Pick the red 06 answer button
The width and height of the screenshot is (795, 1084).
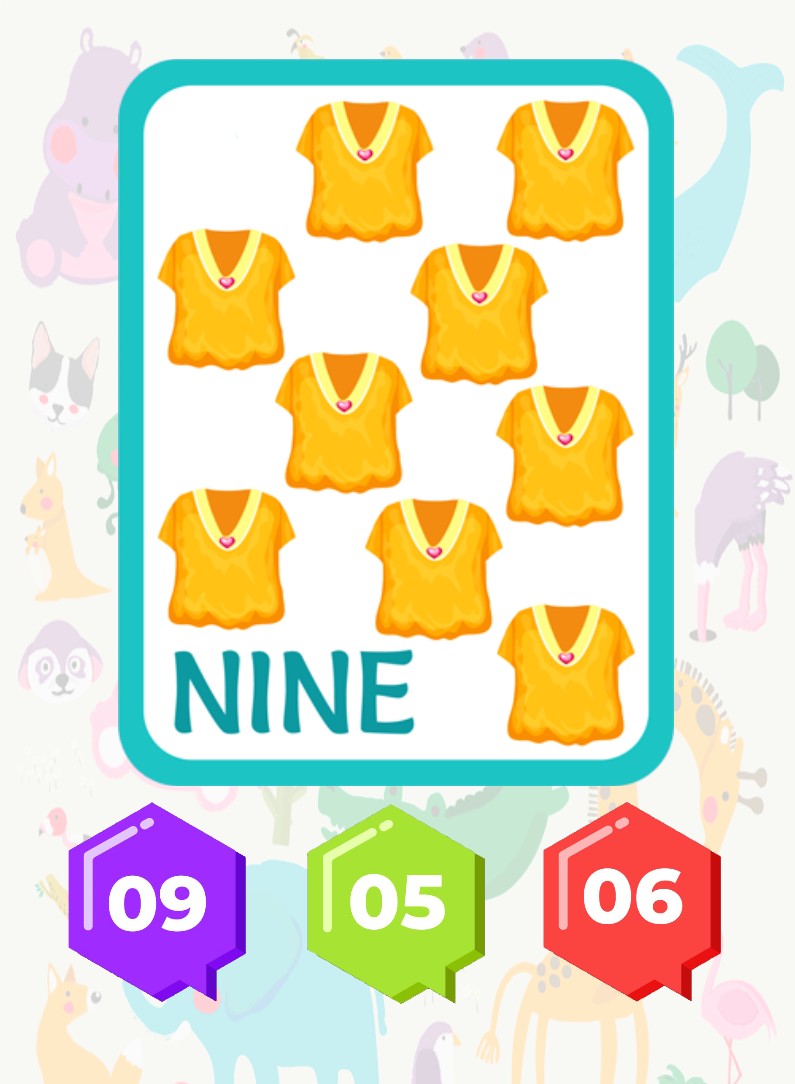tap(632, 897)
